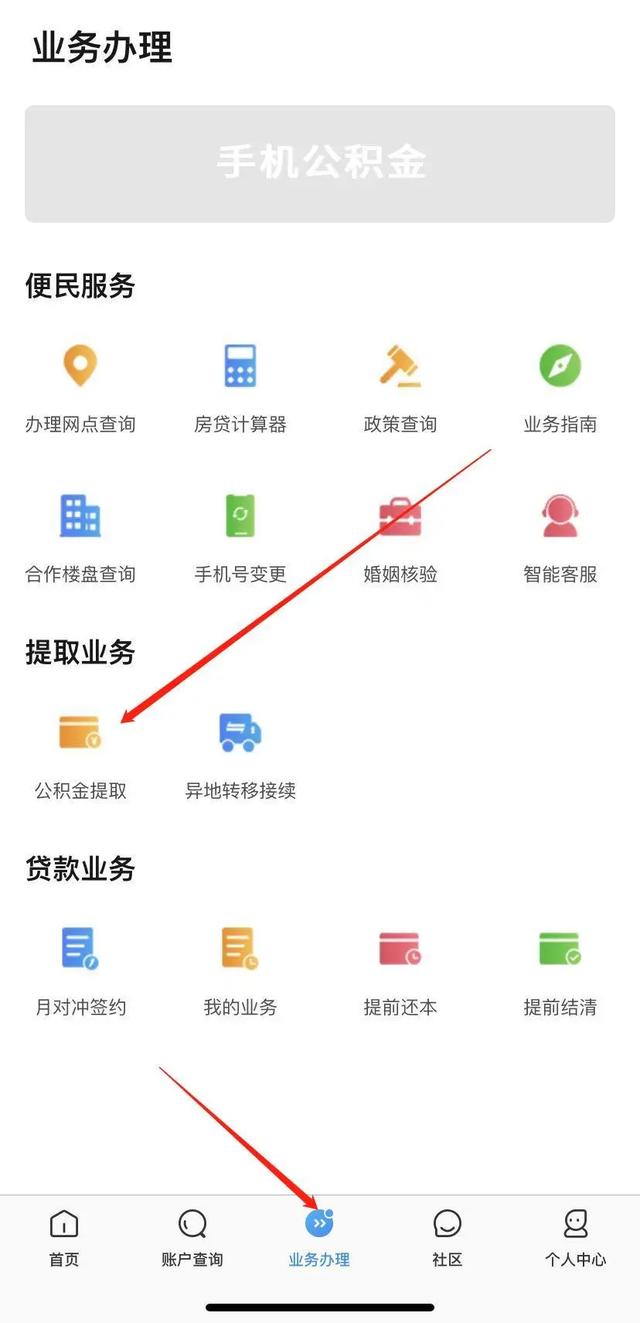Open 办理网点查询 service
Viewport: 640px width, 1323px height.
(80, 386)
